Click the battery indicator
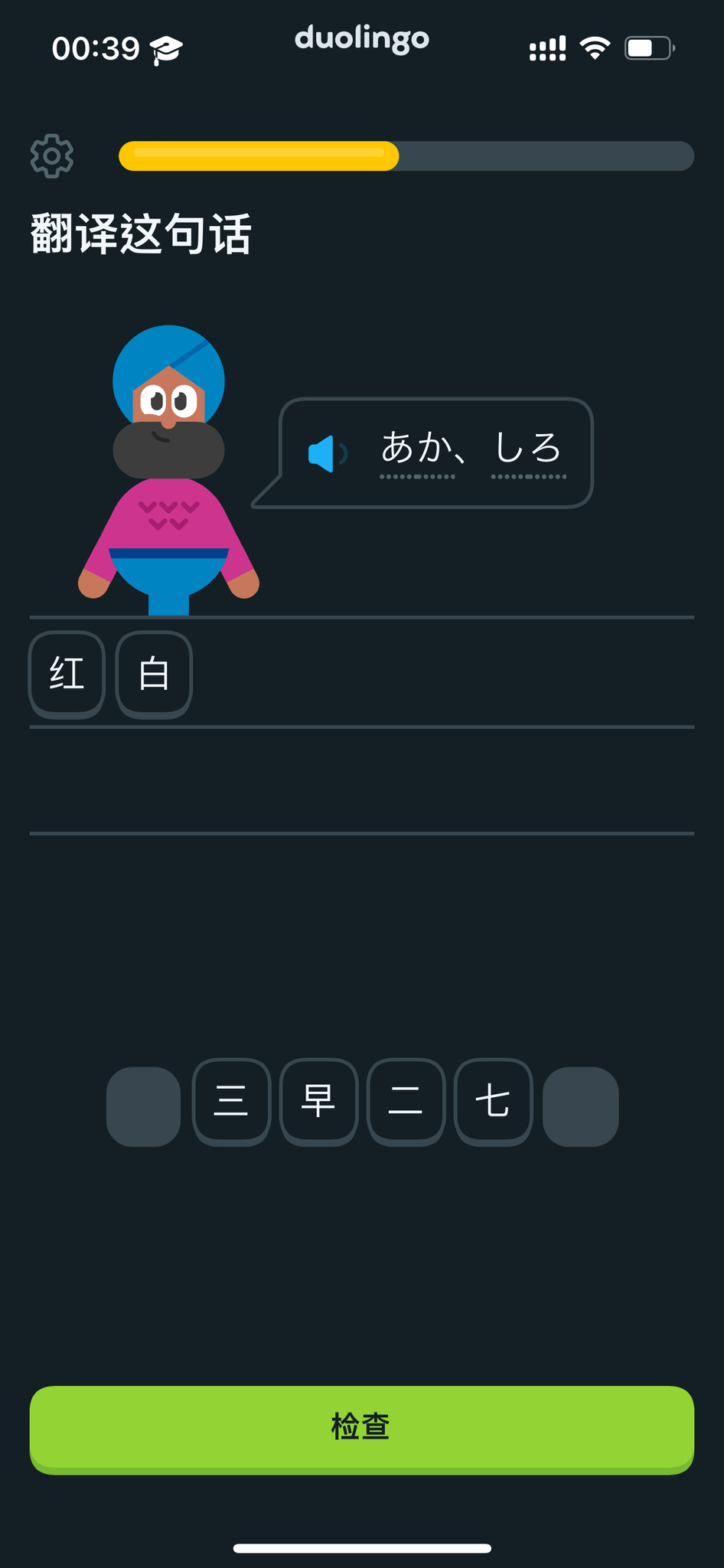The height and width of the screenshot is (1568, 724). 647,47
